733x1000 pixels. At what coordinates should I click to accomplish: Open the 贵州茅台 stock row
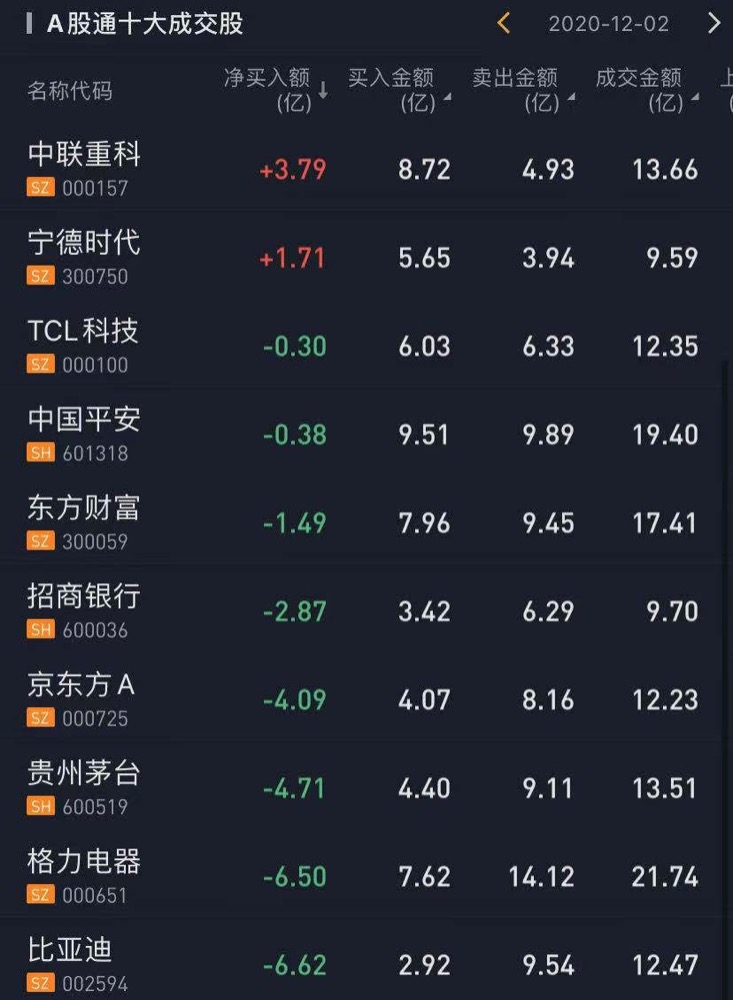click(85, 785)
